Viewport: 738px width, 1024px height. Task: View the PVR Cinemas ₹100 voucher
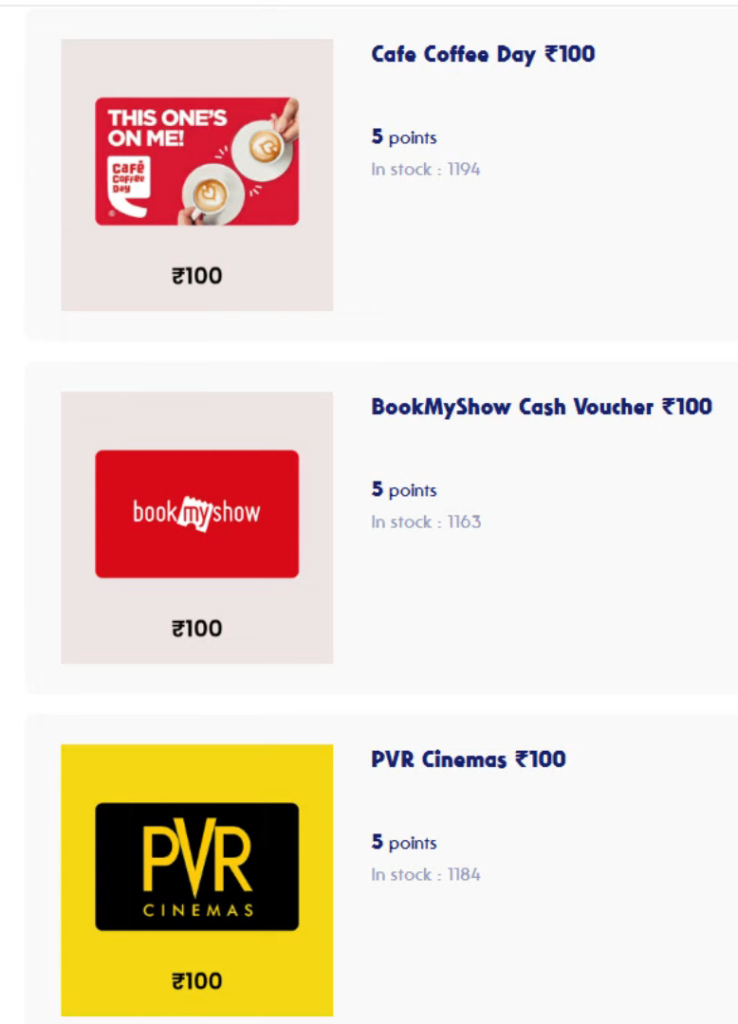[x=468, y=760]
